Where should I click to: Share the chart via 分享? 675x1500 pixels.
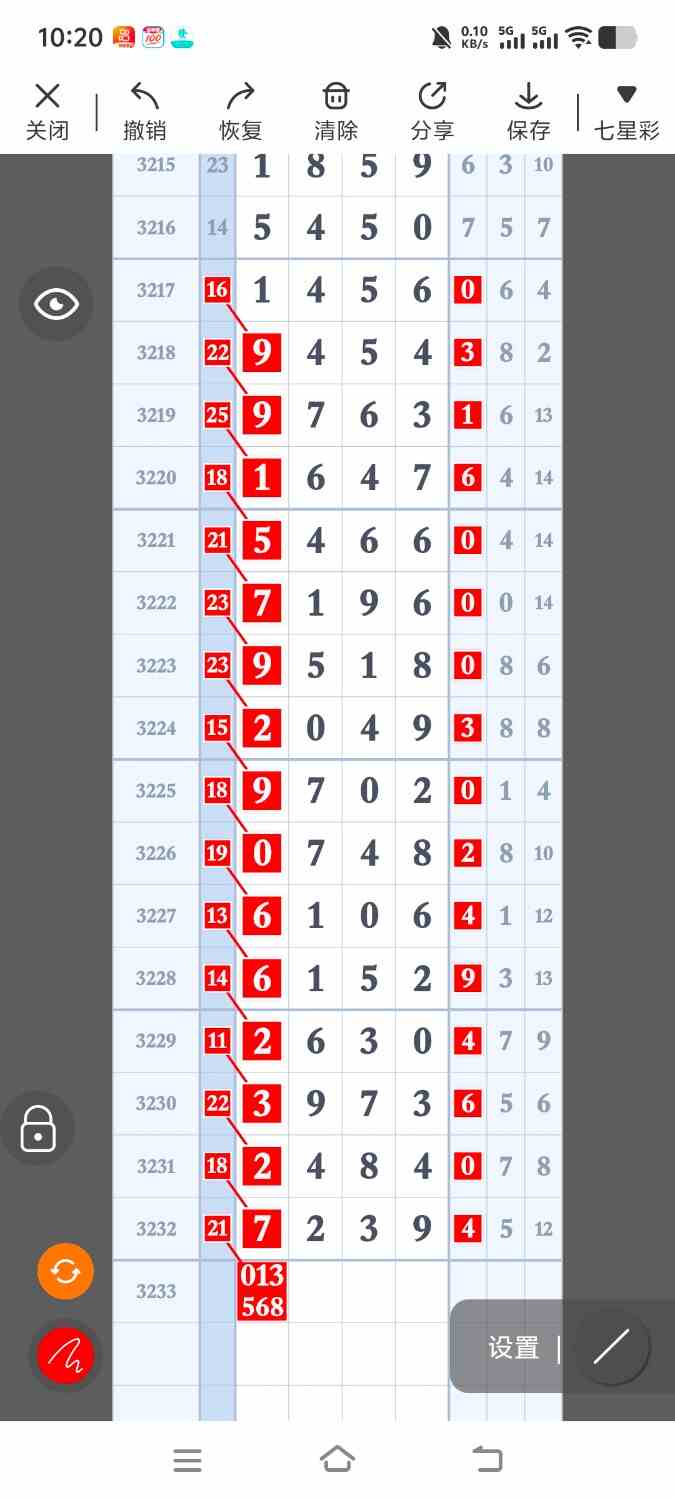tap(432, 111)
